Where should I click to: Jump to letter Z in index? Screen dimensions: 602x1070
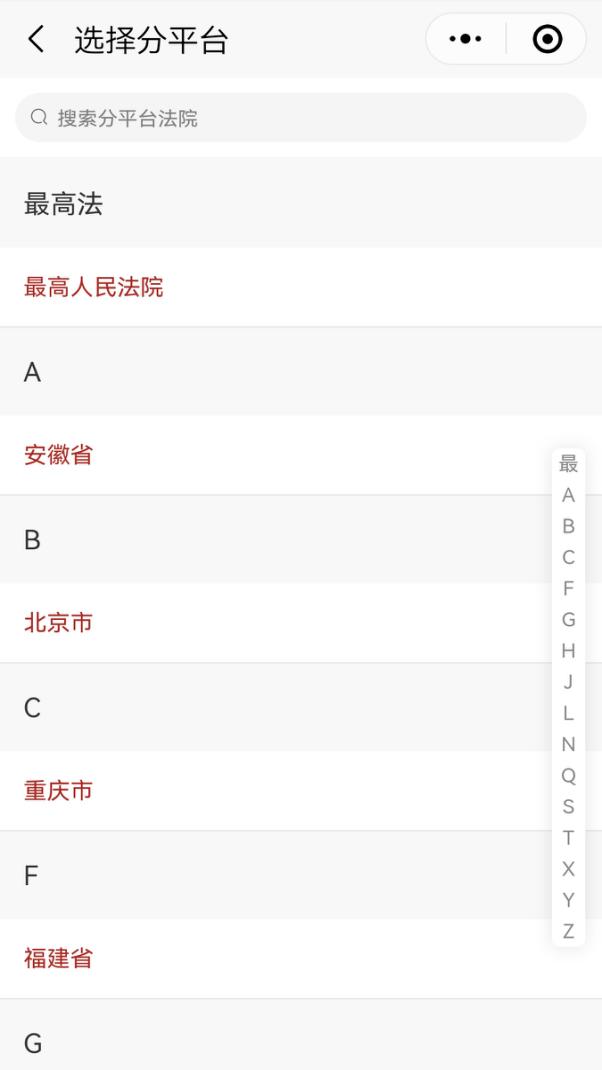pyautogui.click(x=568, y=931)
